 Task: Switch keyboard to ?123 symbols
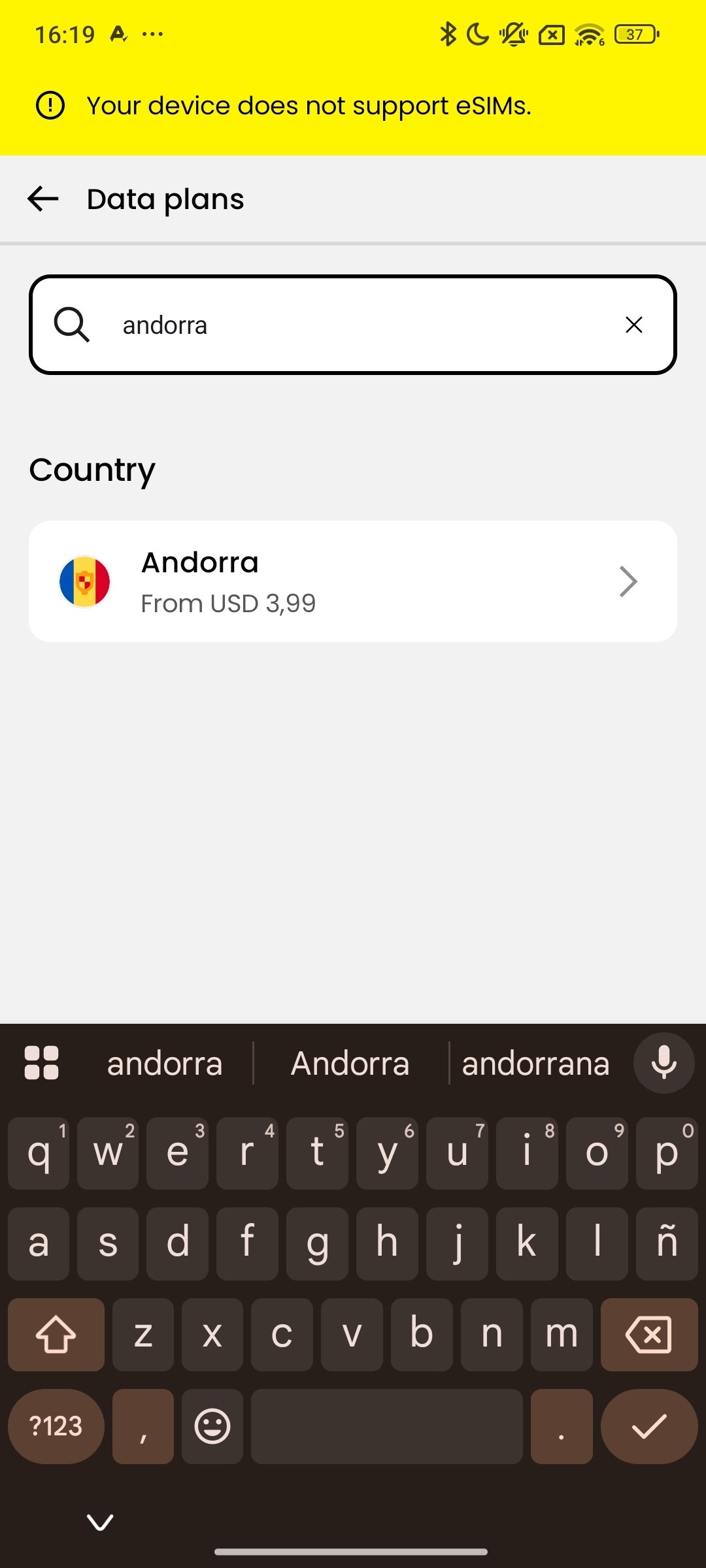pos(56,1426)
